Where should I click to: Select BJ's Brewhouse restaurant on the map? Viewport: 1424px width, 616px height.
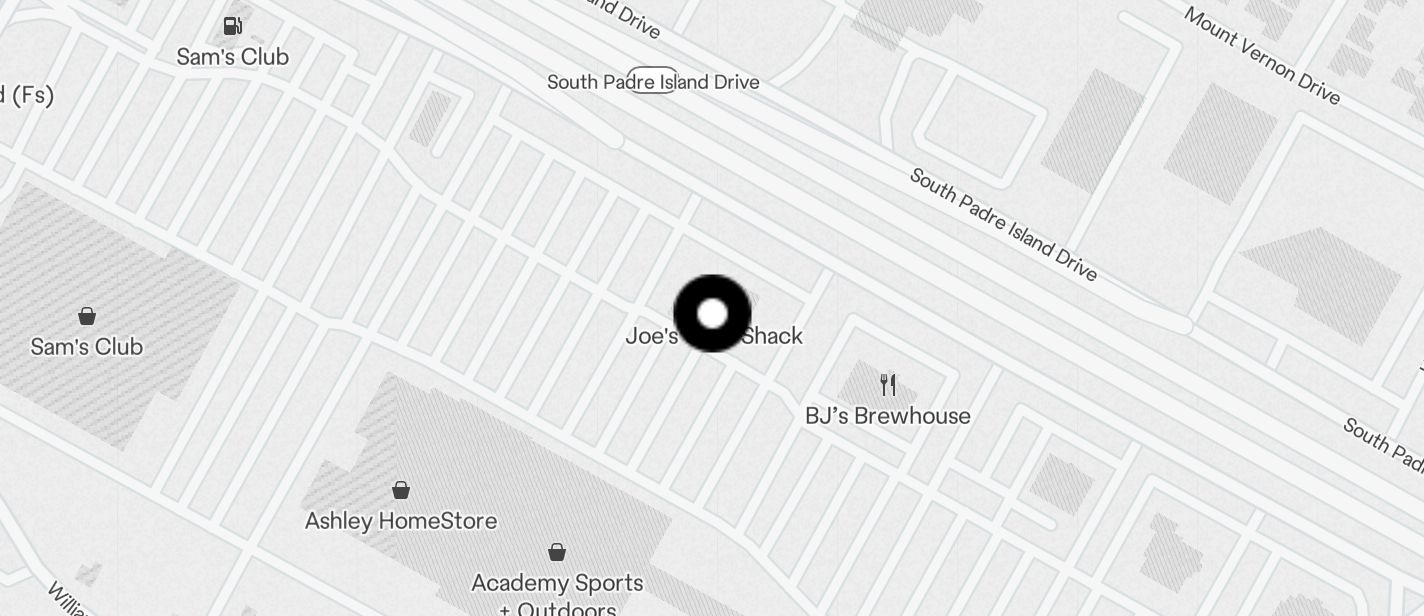click(x=888, y=385)
